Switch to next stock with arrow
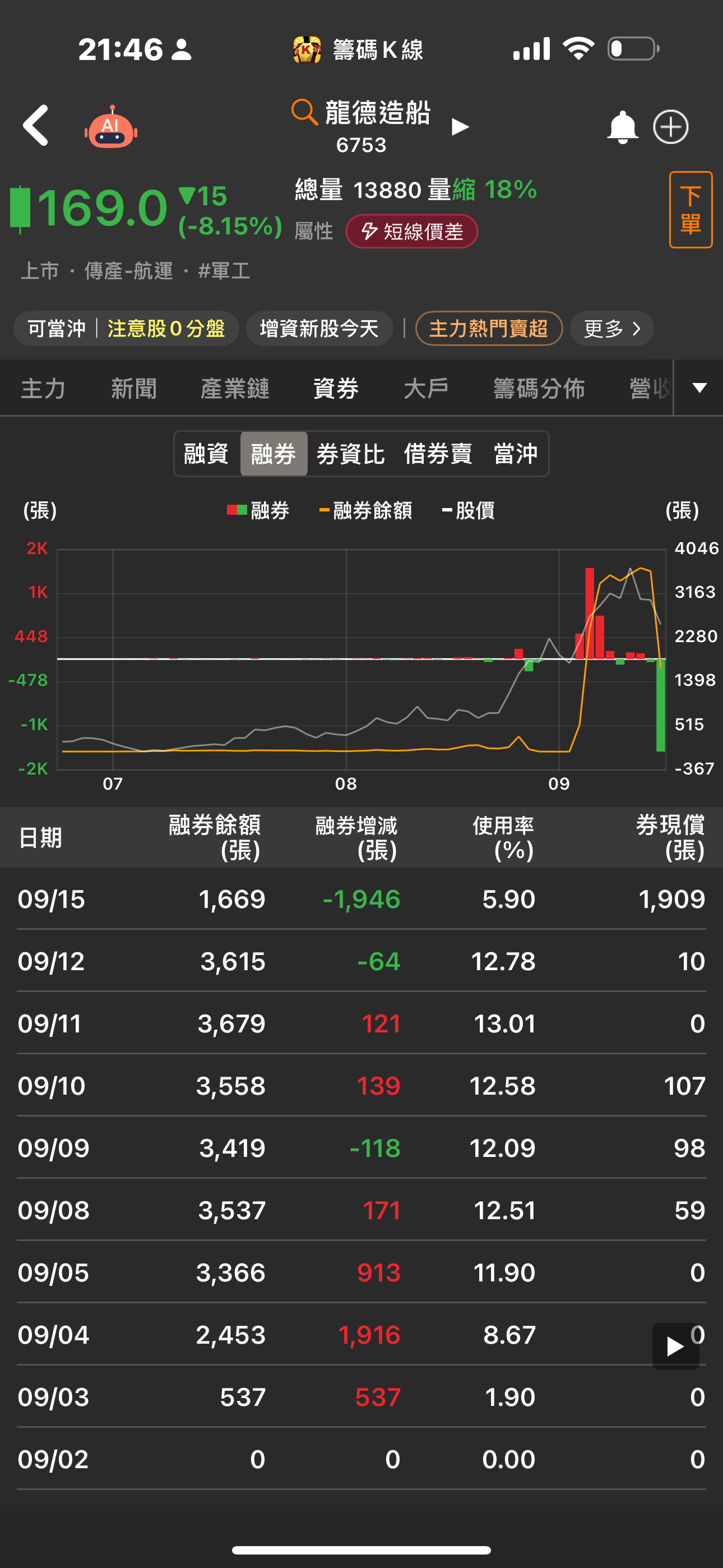Screen dimensions: 723x1568 point(460,127)
